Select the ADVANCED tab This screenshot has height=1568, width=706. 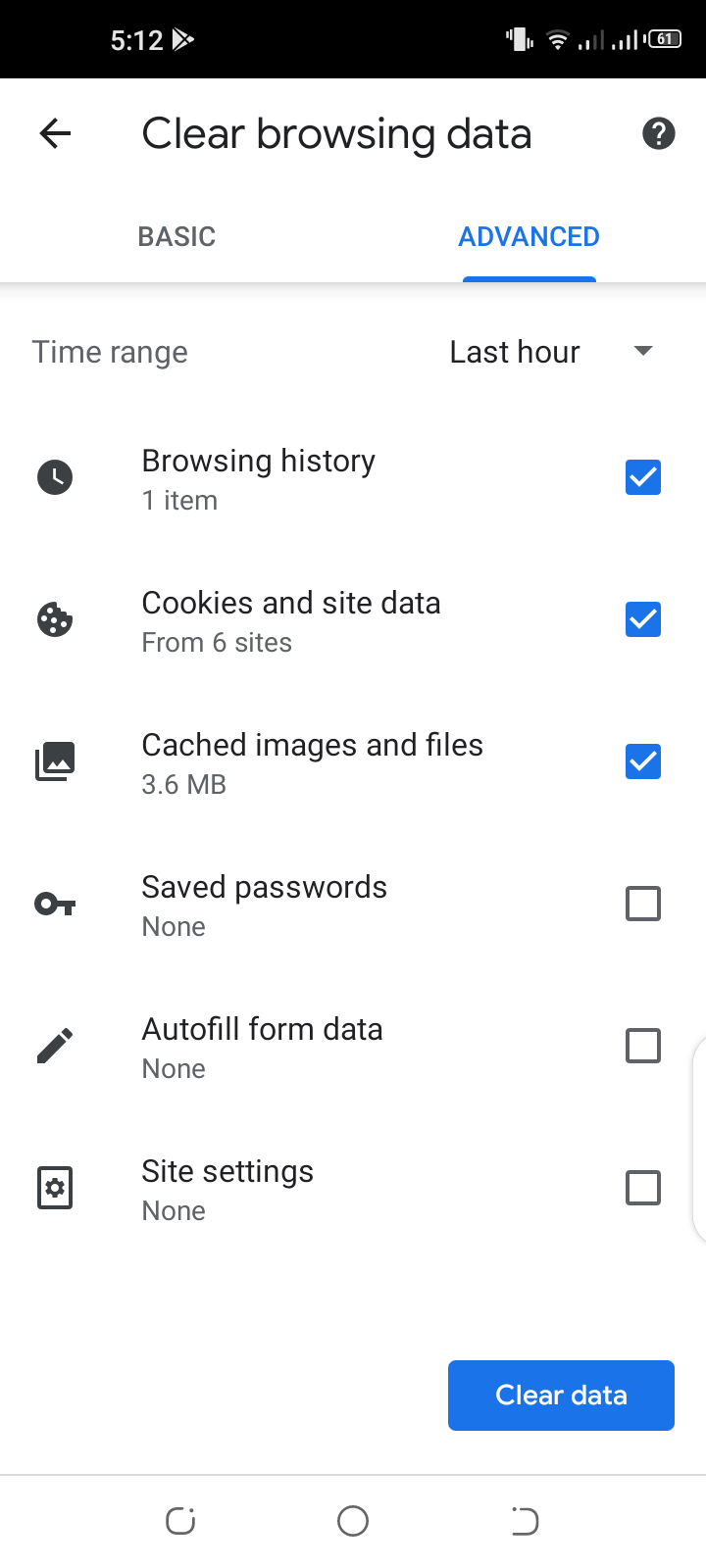click(529, 236)
